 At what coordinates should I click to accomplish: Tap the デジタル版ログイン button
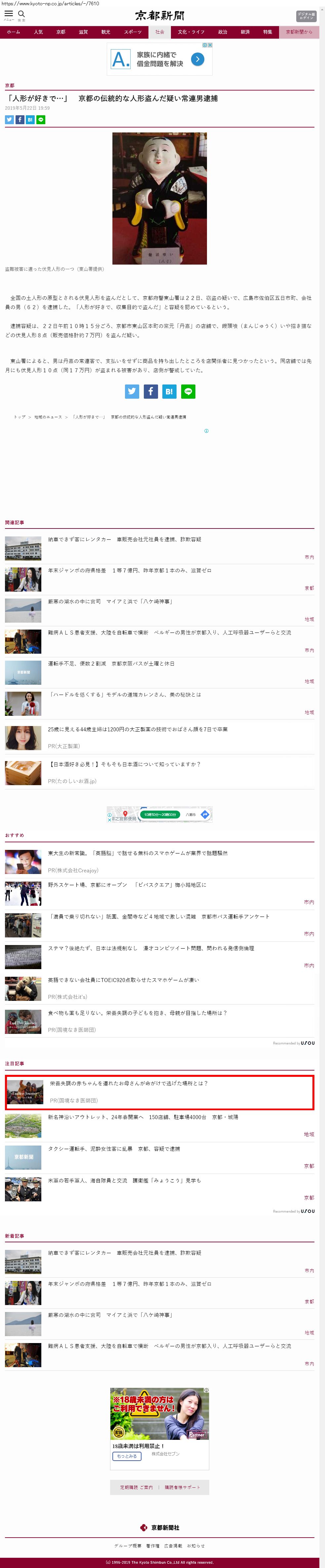pos(306,16)
